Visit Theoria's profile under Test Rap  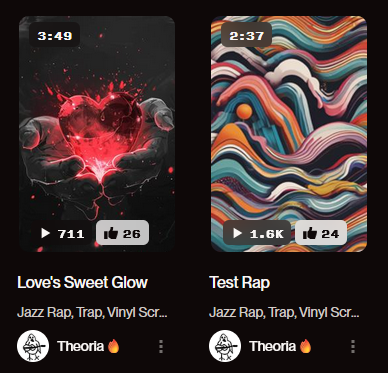pos(272,346)
